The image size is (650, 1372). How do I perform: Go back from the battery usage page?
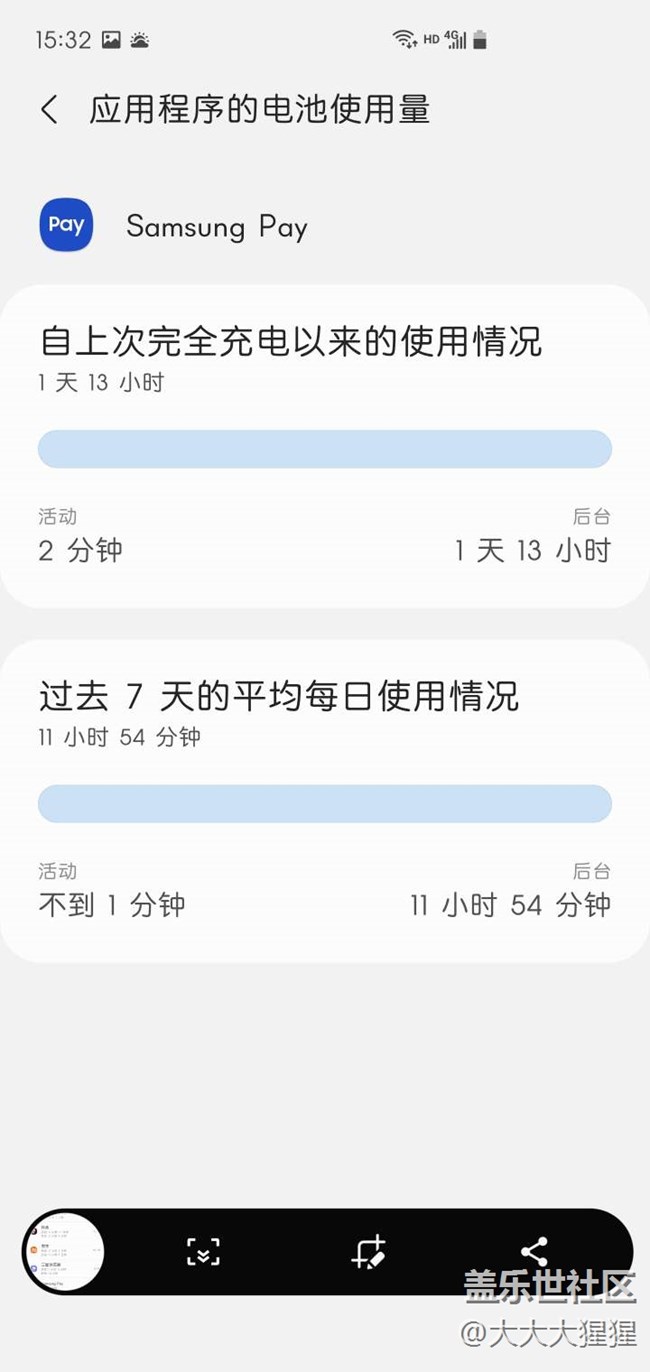pos(49,109)
